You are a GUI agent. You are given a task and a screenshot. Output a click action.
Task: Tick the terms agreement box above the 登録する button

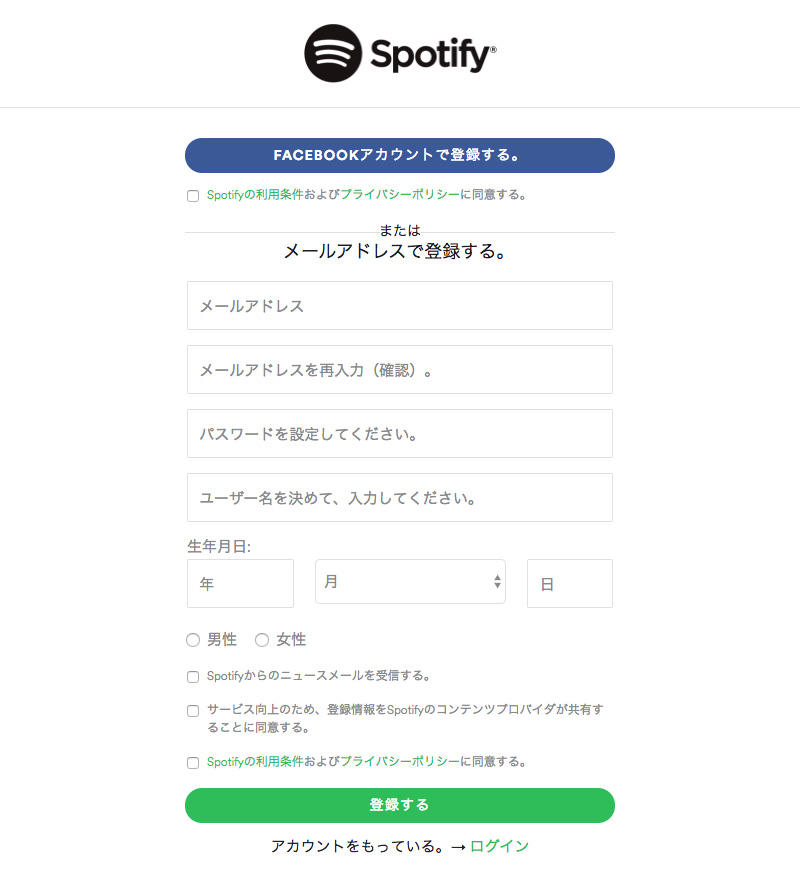click(x=193, y=763)
